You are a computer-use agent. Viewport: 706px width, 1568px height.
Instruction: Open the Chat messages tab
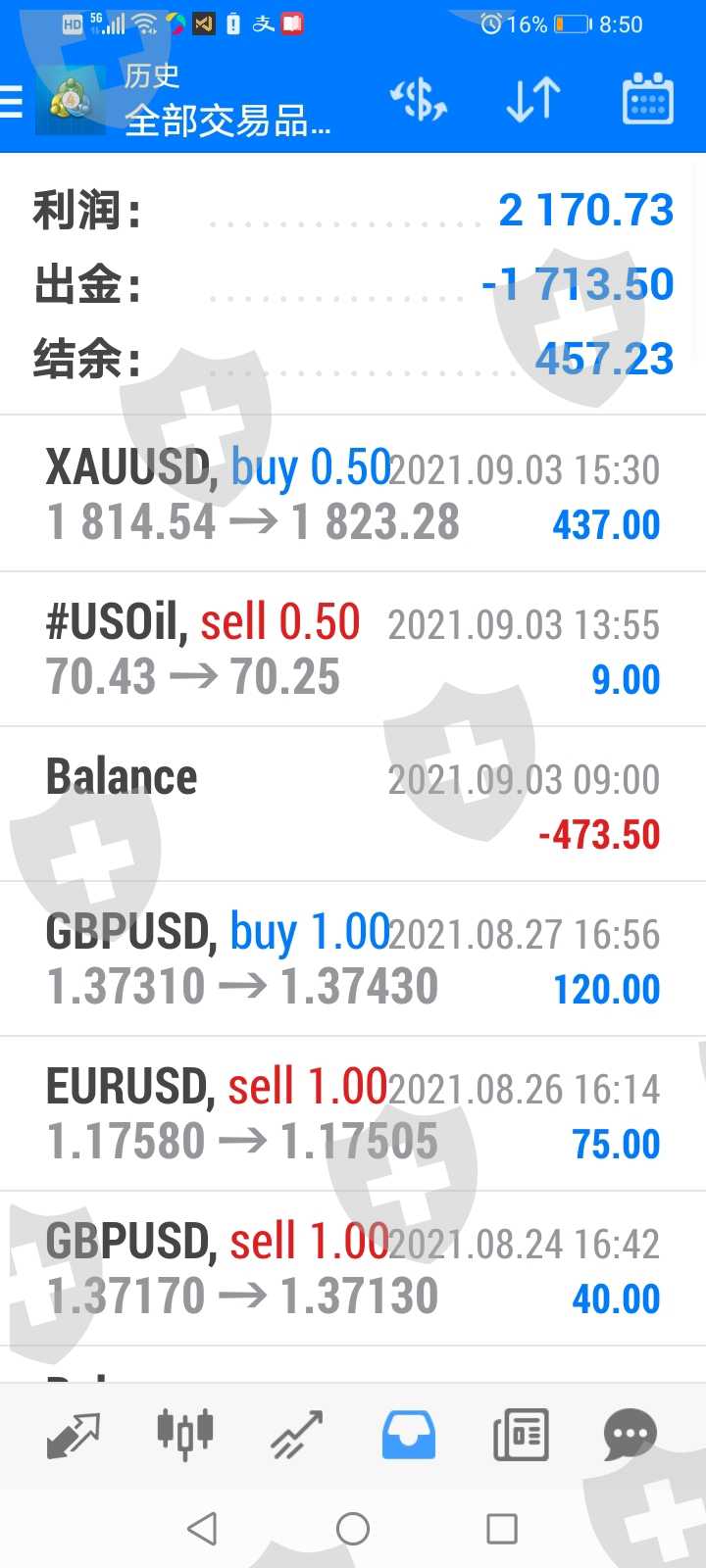630,1436
